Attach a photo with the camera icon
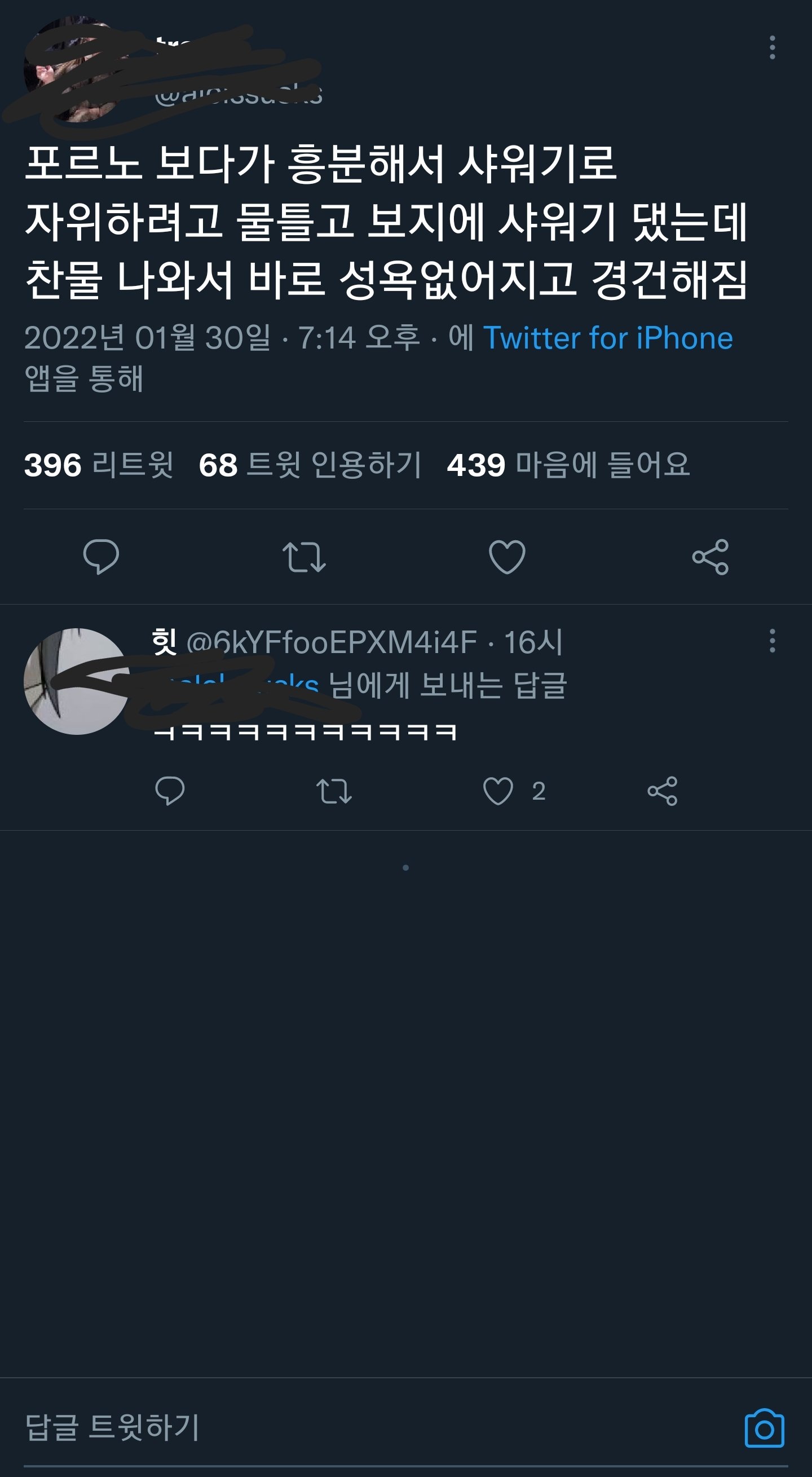This screenshot has height=1477, width=812. click(764, 1428)
